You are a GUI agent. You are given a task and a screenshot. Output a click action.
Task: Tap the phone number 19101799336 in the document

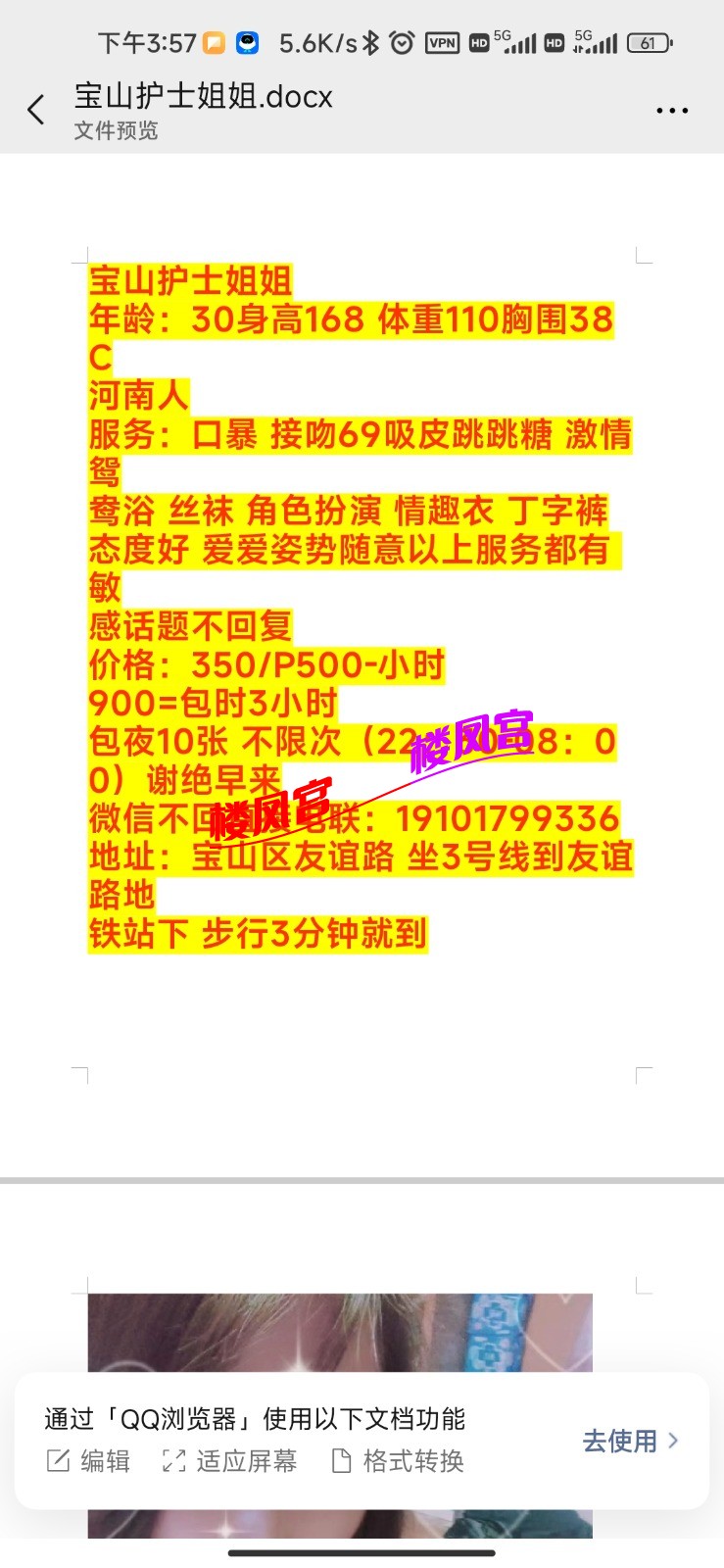coord(507,817)
